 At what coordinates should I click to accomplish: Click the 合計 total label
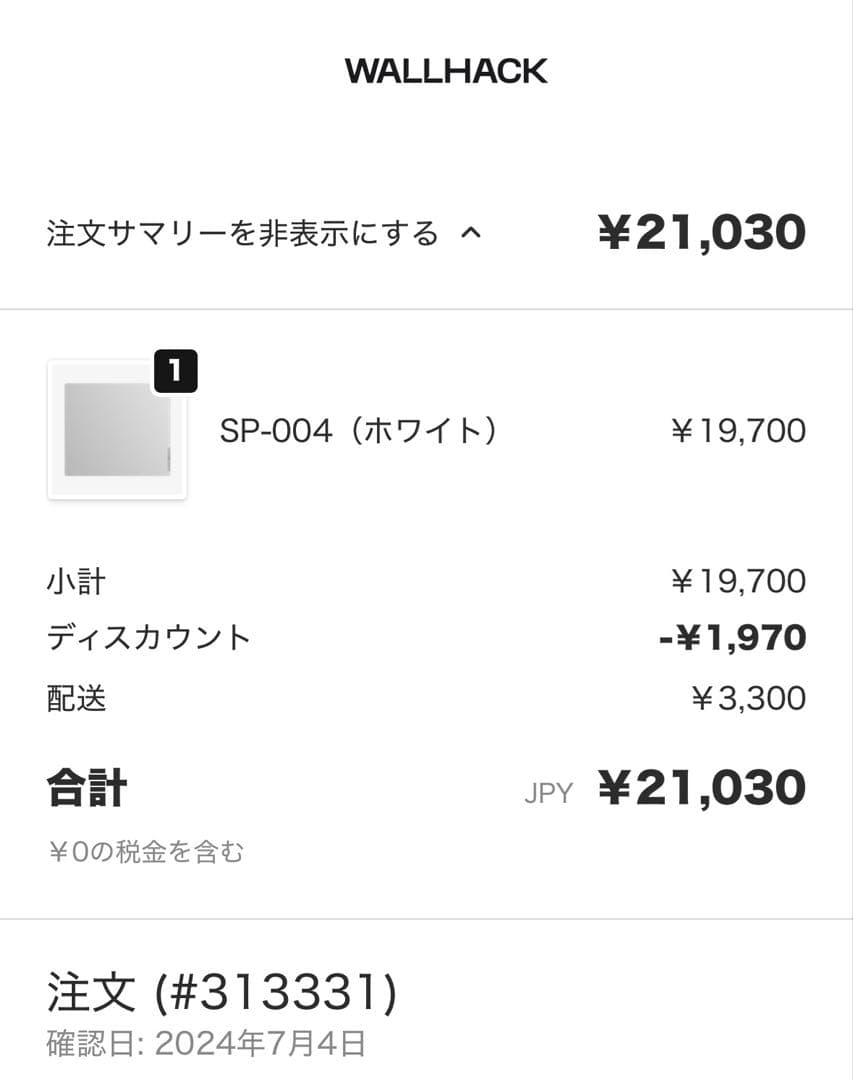tap(86, 787)
